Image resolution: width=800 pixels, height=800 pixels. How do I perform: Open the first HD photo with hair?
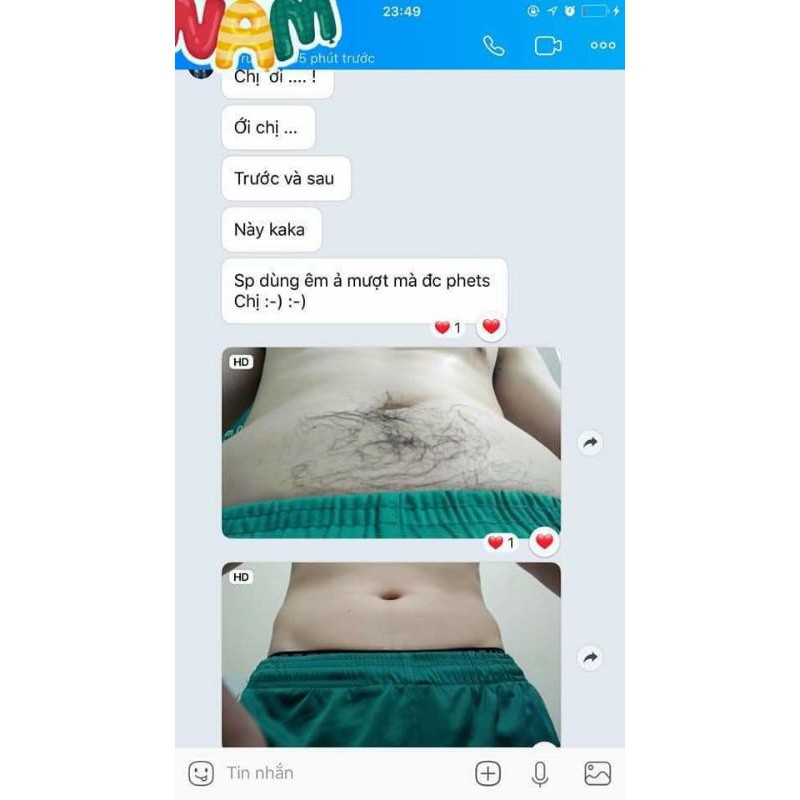click(390, 442)
